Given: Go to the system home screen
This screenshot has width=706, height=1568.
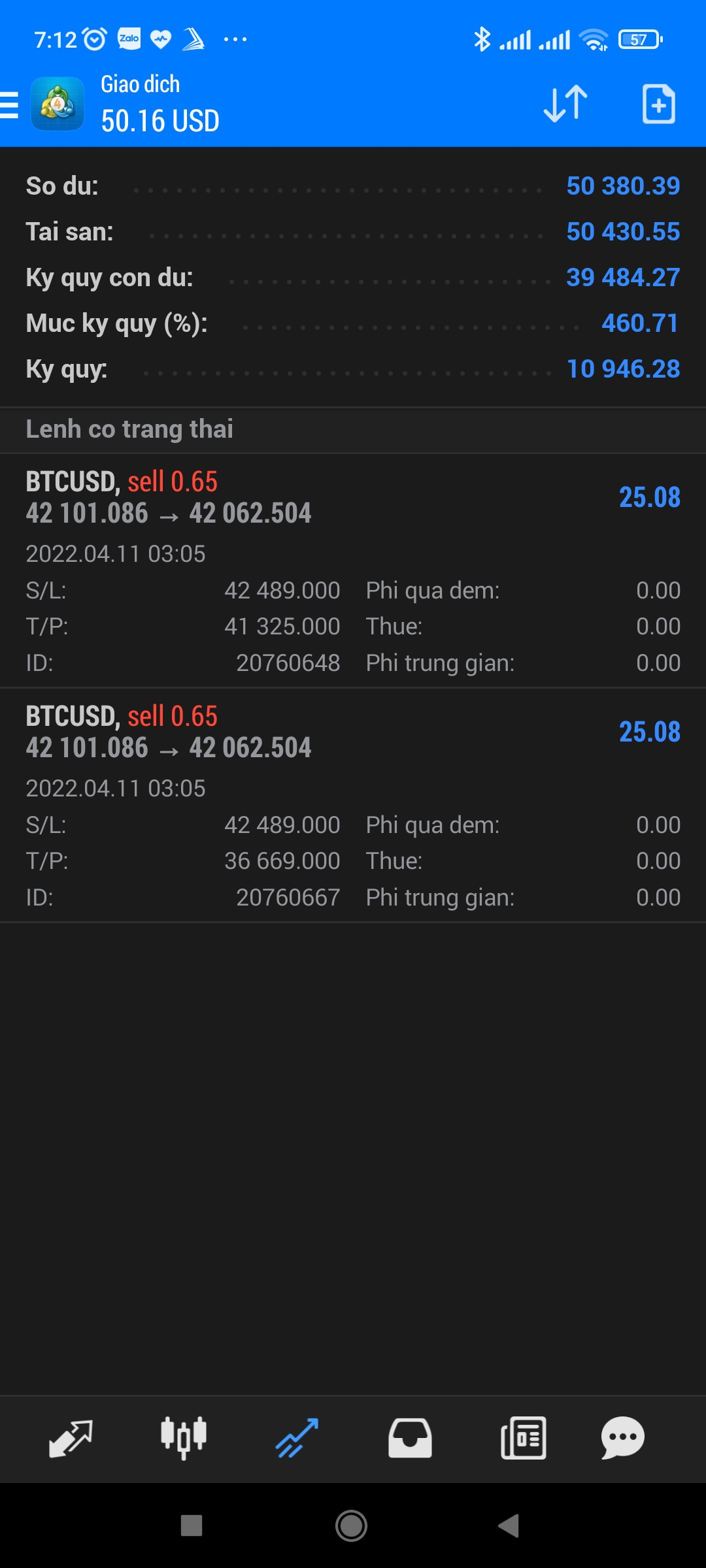Looking at the screenshot, I should [x=351, y=1526].
